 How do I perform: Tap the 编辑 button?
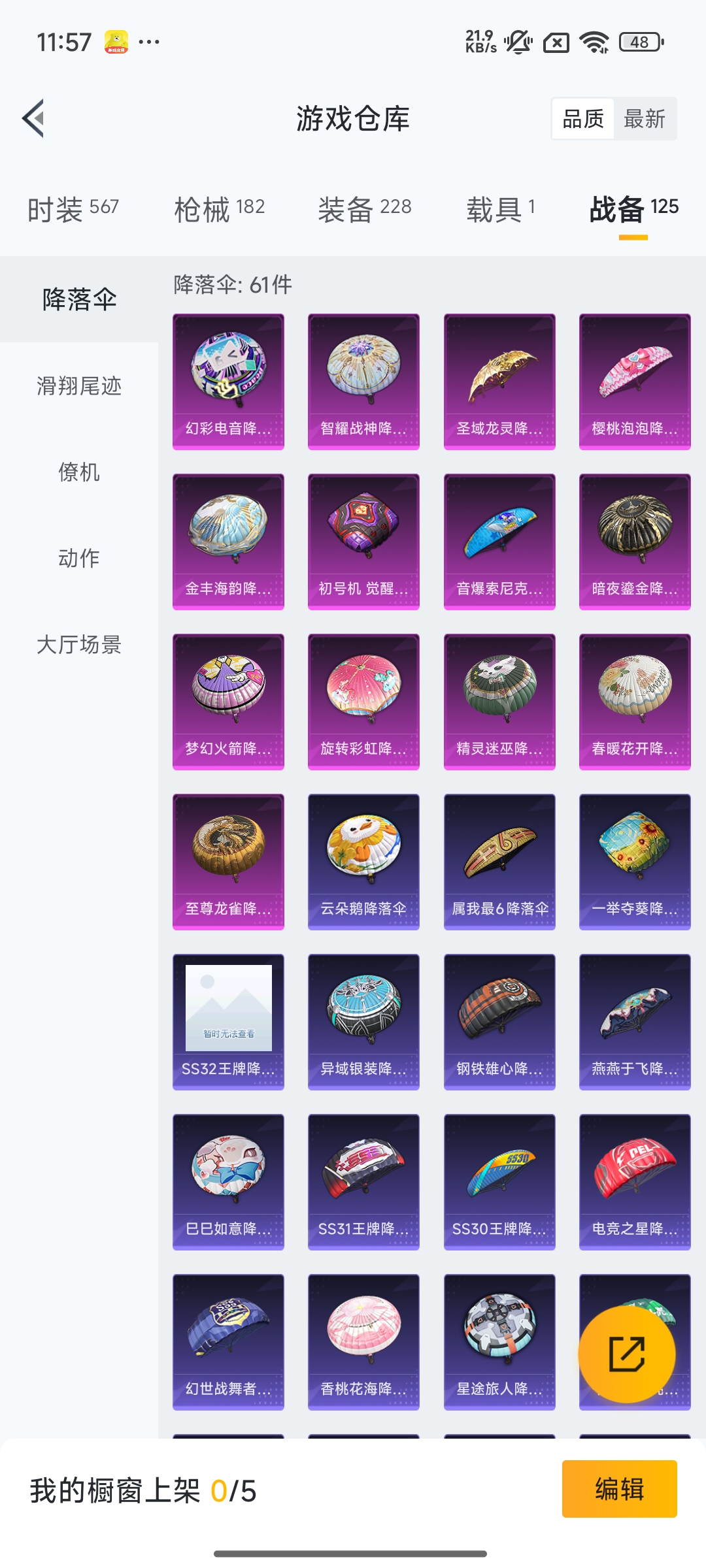[x=620, y=1489]
